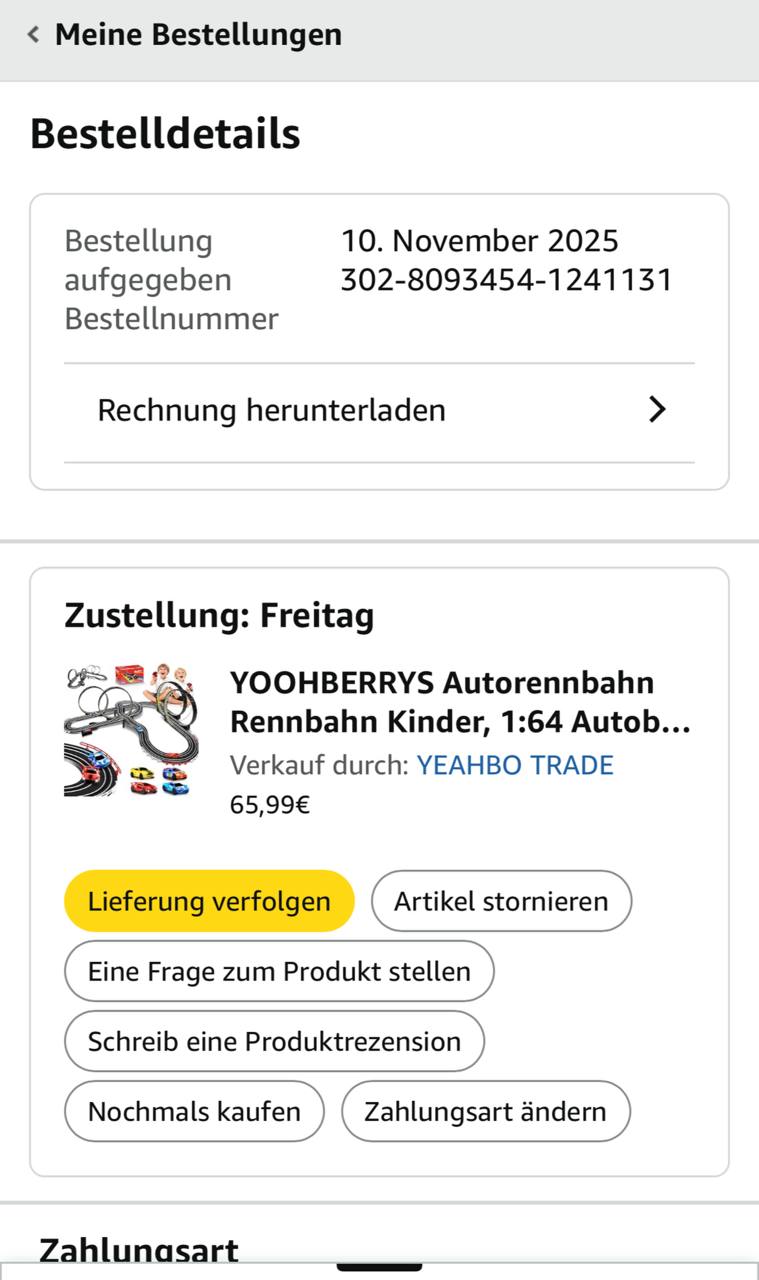Cancel the item with Artikel stornieren
The height and width of the screenshot is (1280, 759).
coord(501,901)
